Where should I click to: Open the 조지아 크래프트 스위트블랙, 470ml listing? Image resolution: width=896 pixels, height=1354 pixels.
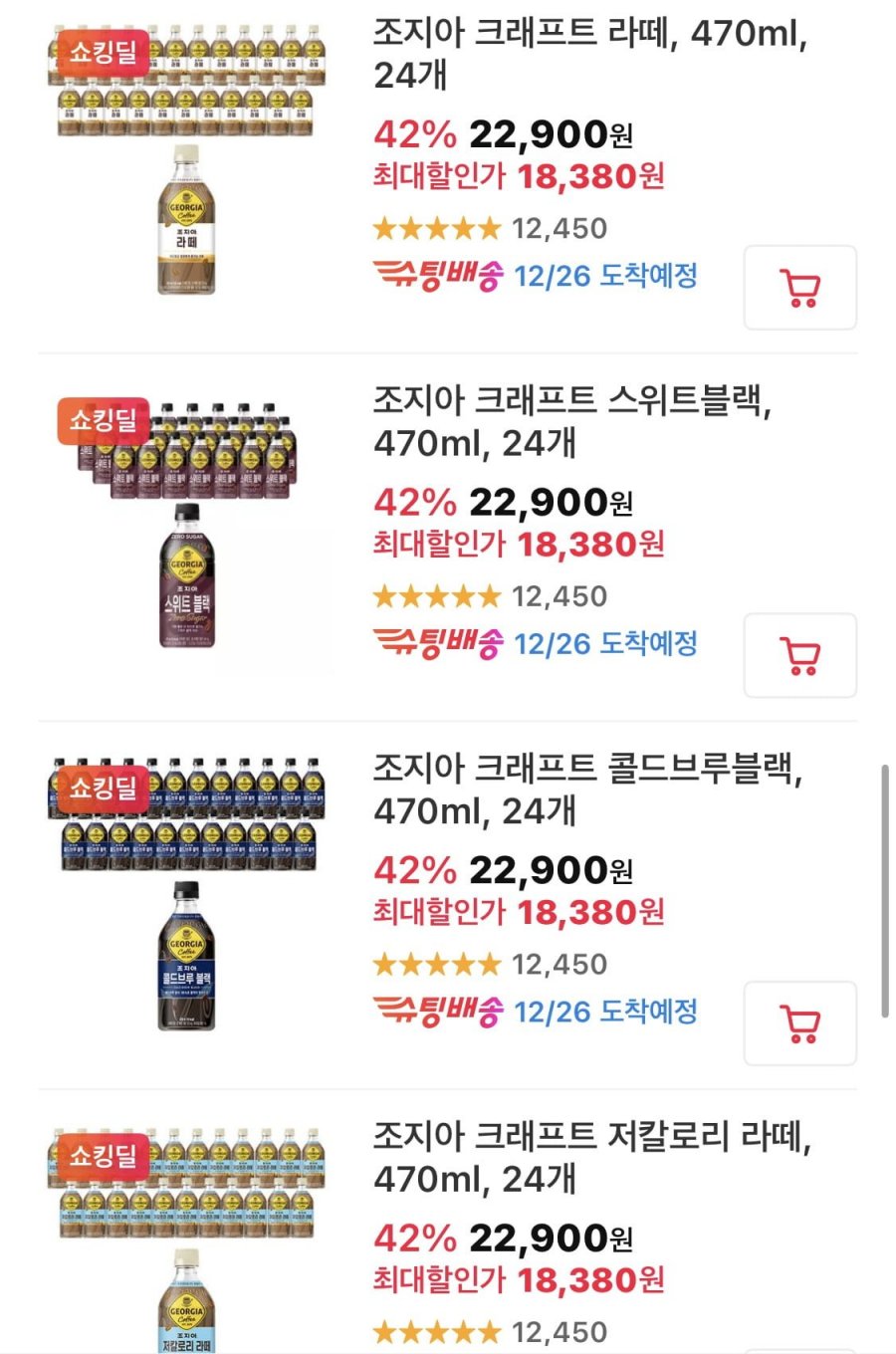coord(571,421)
